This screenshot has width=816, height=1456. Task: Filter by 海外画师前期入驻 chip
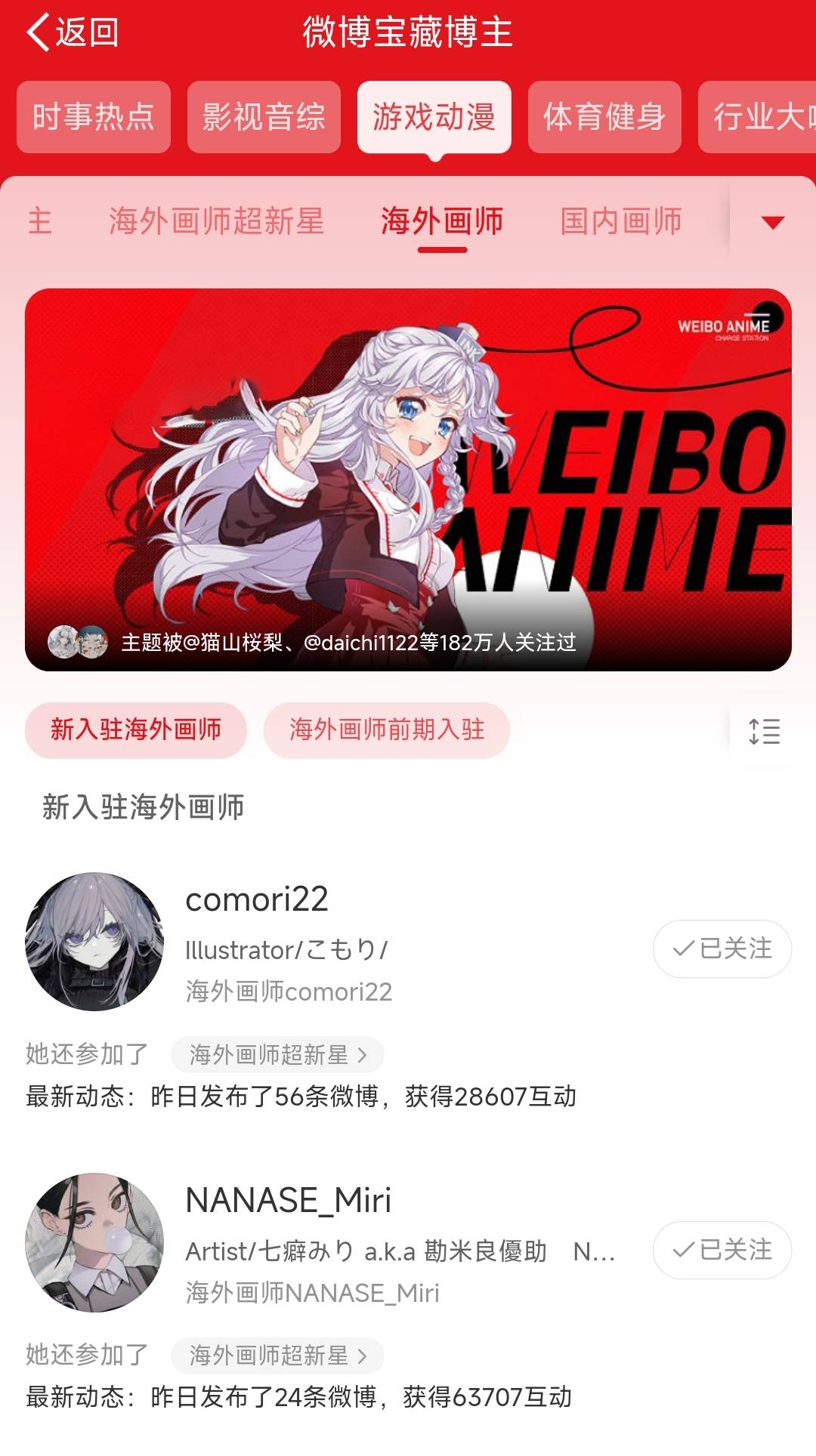tap(387, 730)
